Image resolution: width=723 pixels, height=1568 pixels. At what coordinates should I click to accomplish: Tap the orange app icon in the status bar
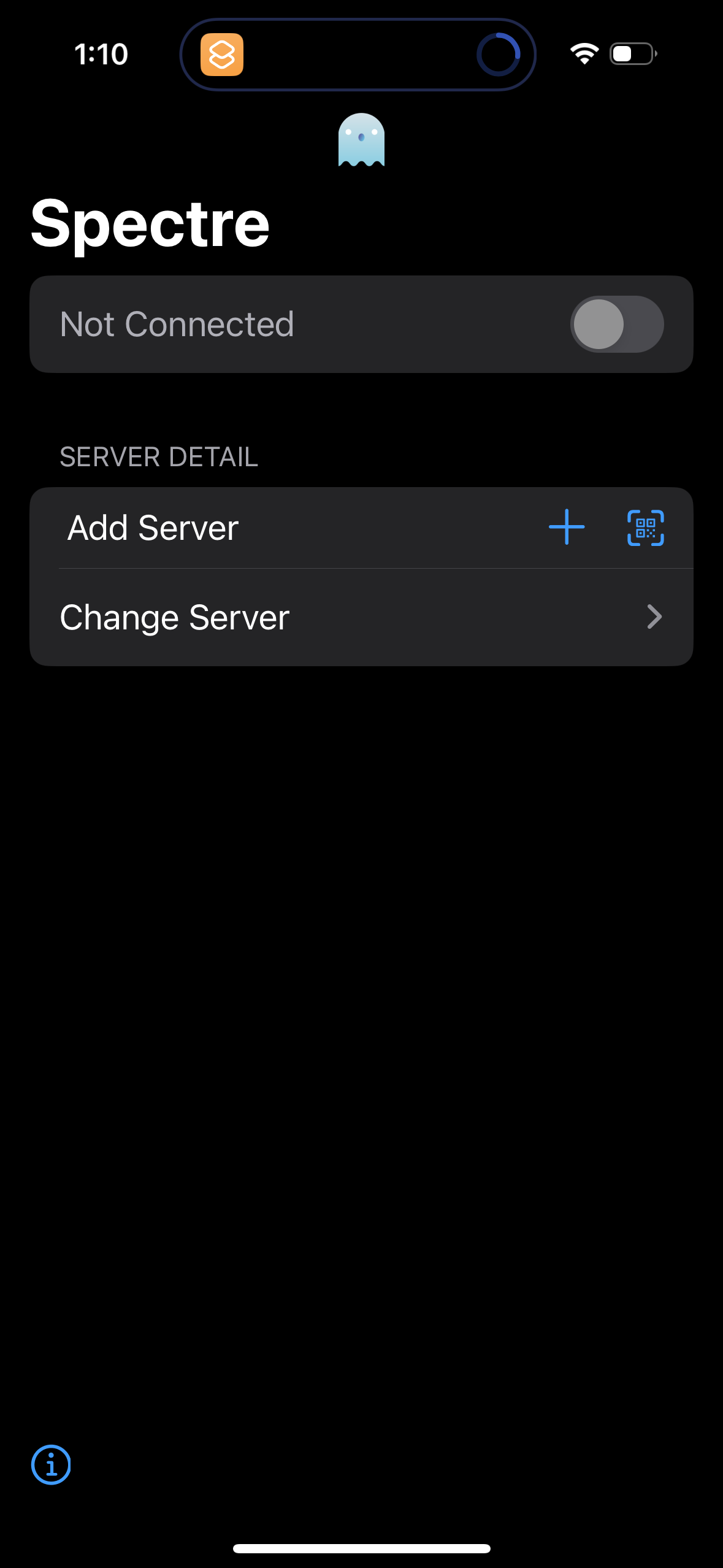223,54
